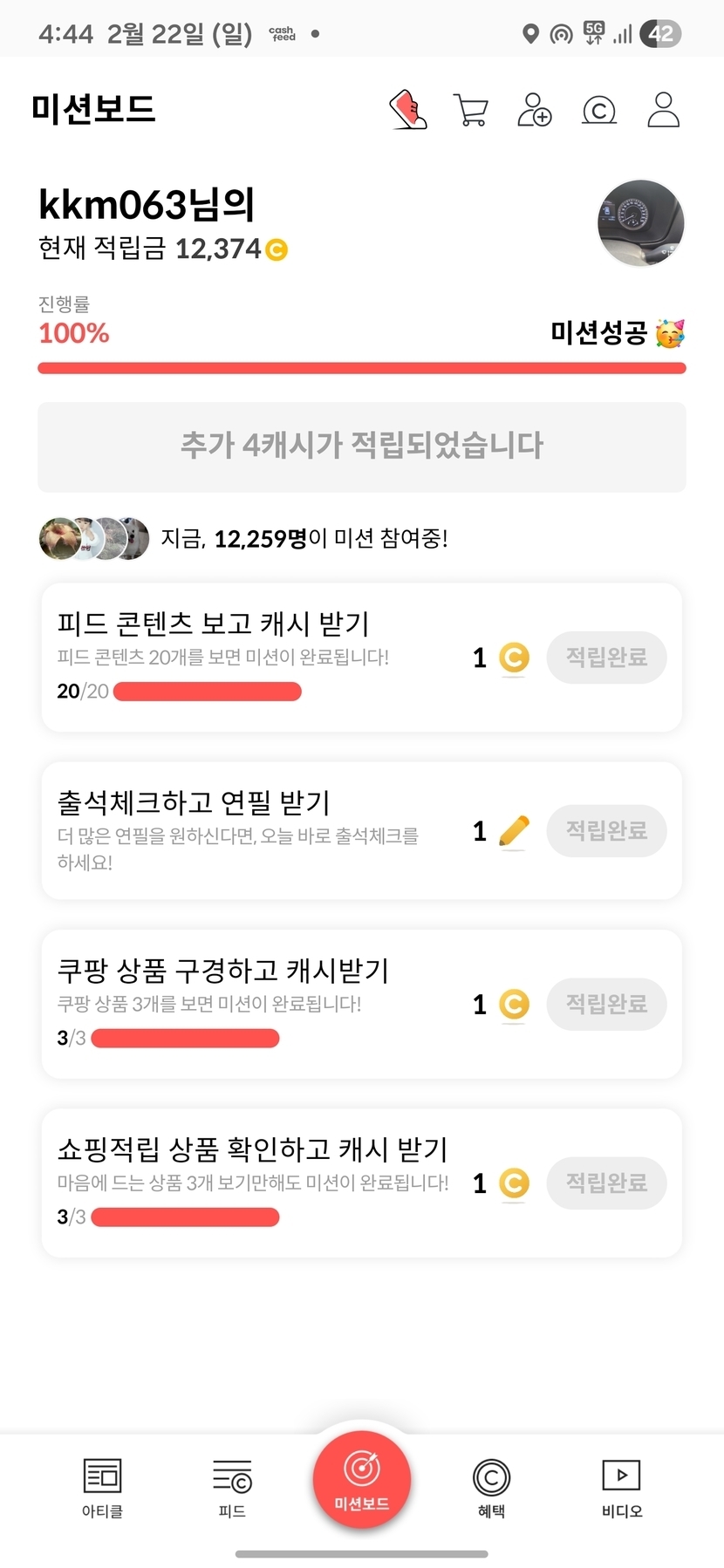Viewport: 724px width, 1568px height.
Task: Switch to the 아티클 tab
Action: pos(102,1488)
